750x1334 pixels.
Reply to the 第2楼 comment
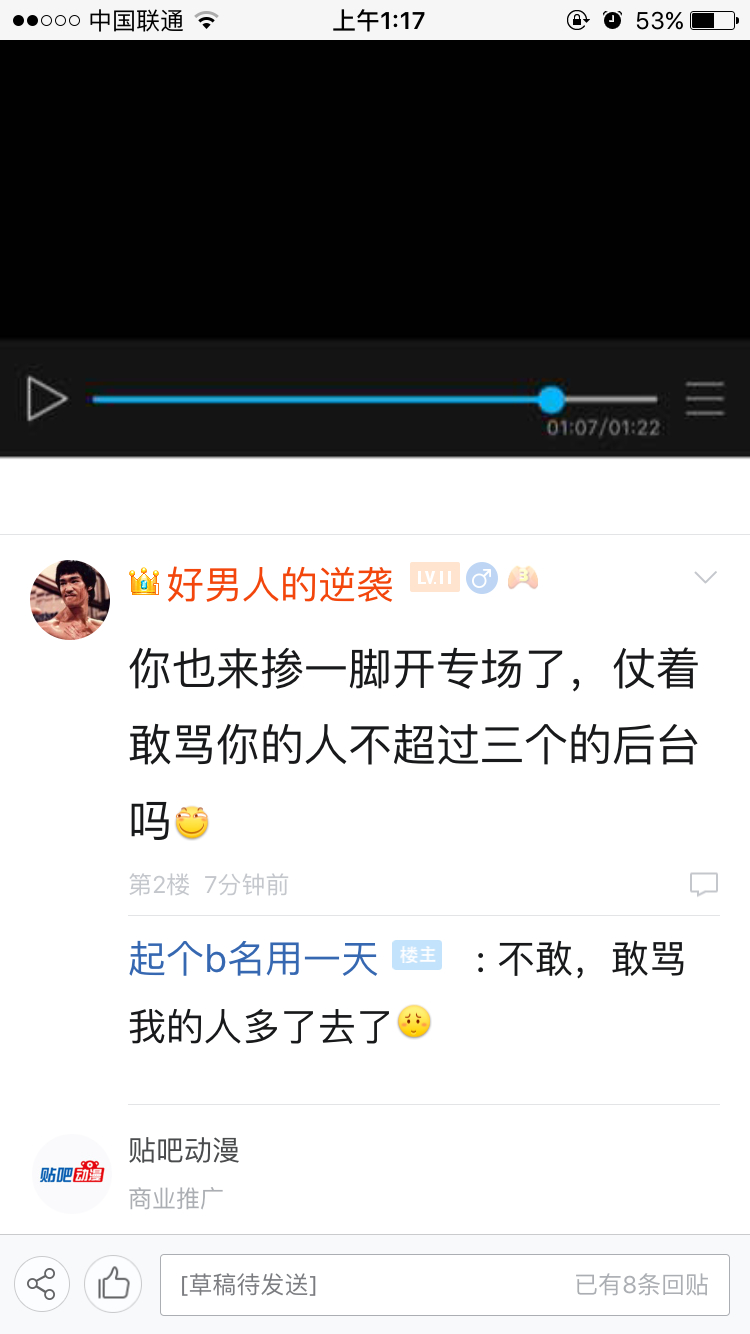704,884
